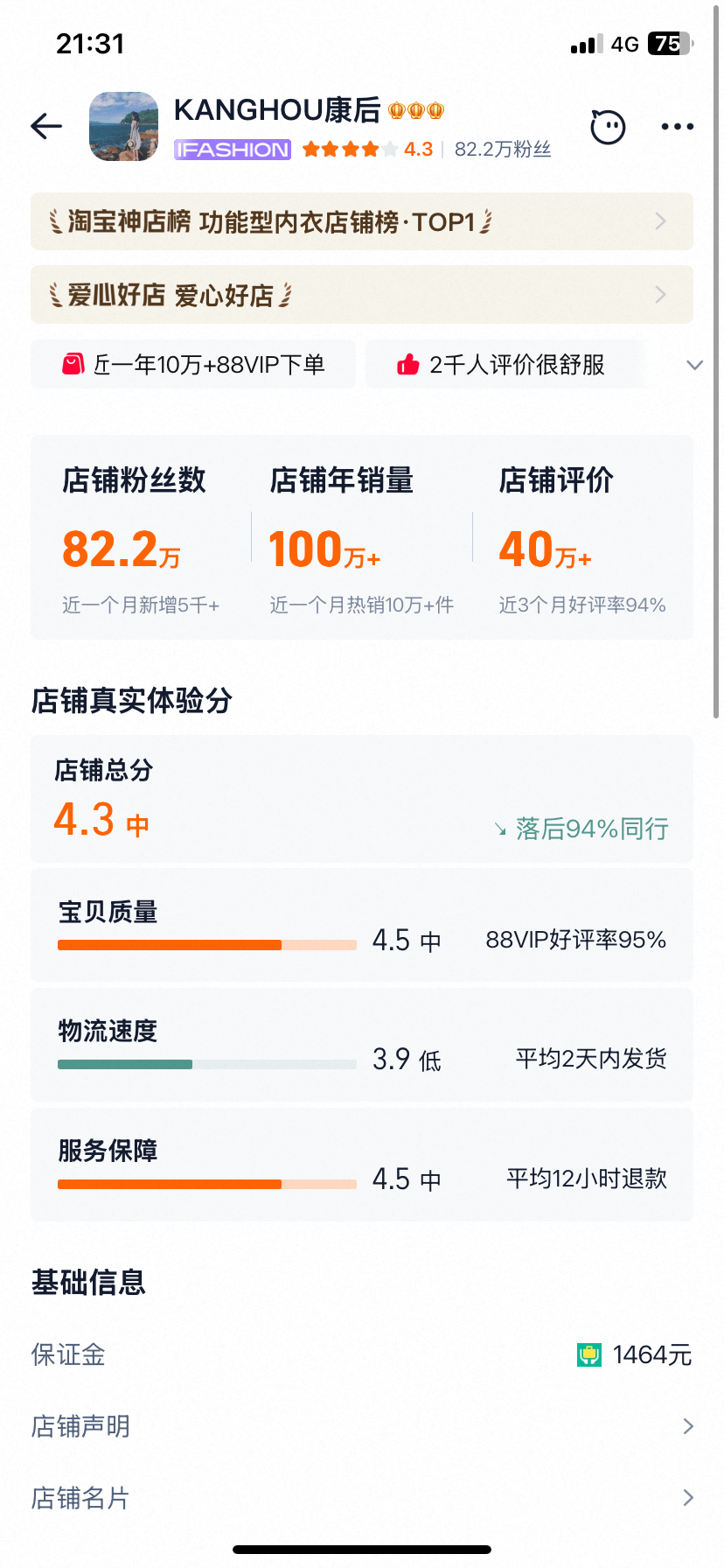Viewport: 724px width, 1568px height.
Task: Open the 店铺声明 row
Action: pyautogui.click(x=362, y=1426)
